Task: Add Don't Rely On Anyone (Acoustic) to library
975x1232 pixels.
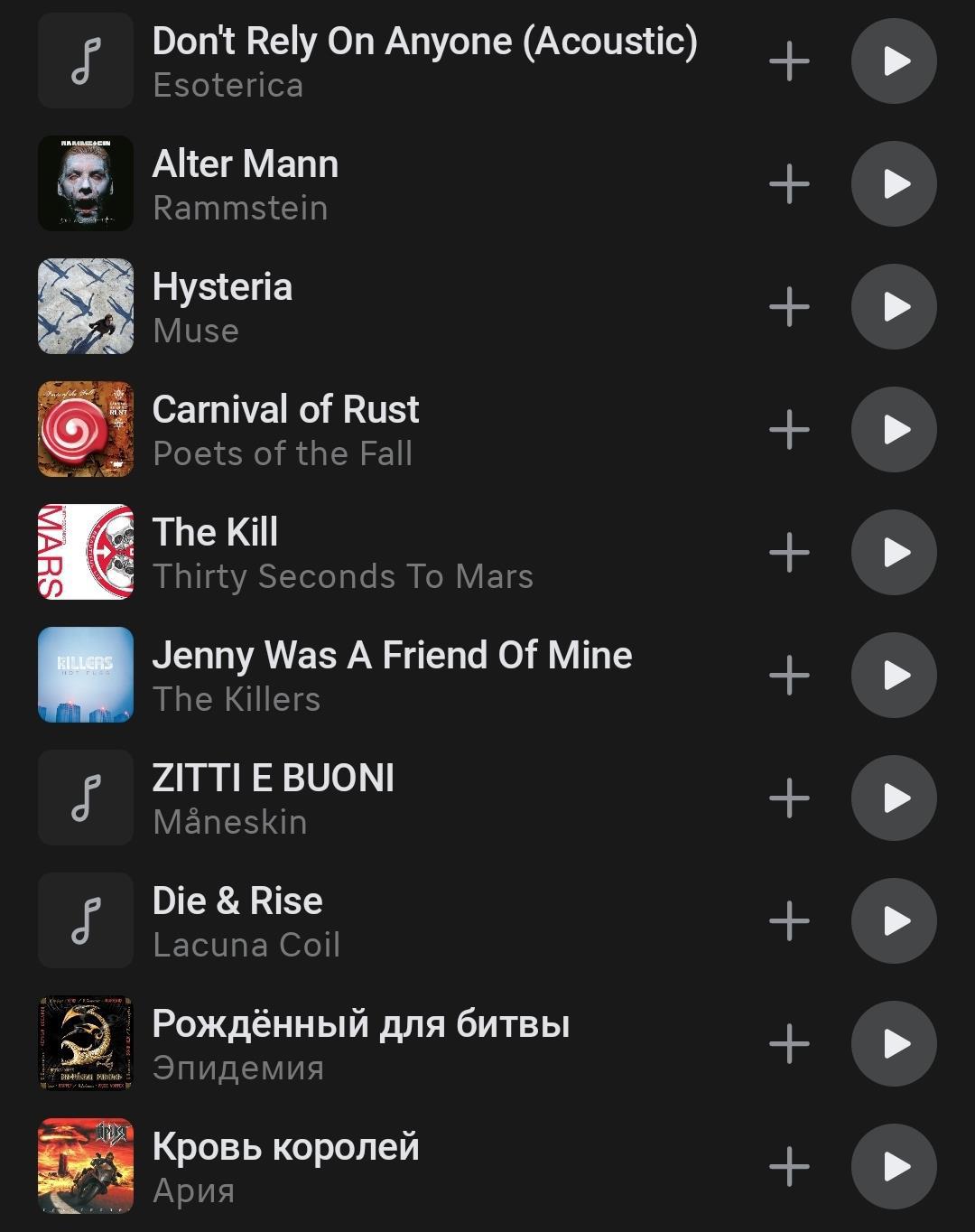Action: (789, 61)
